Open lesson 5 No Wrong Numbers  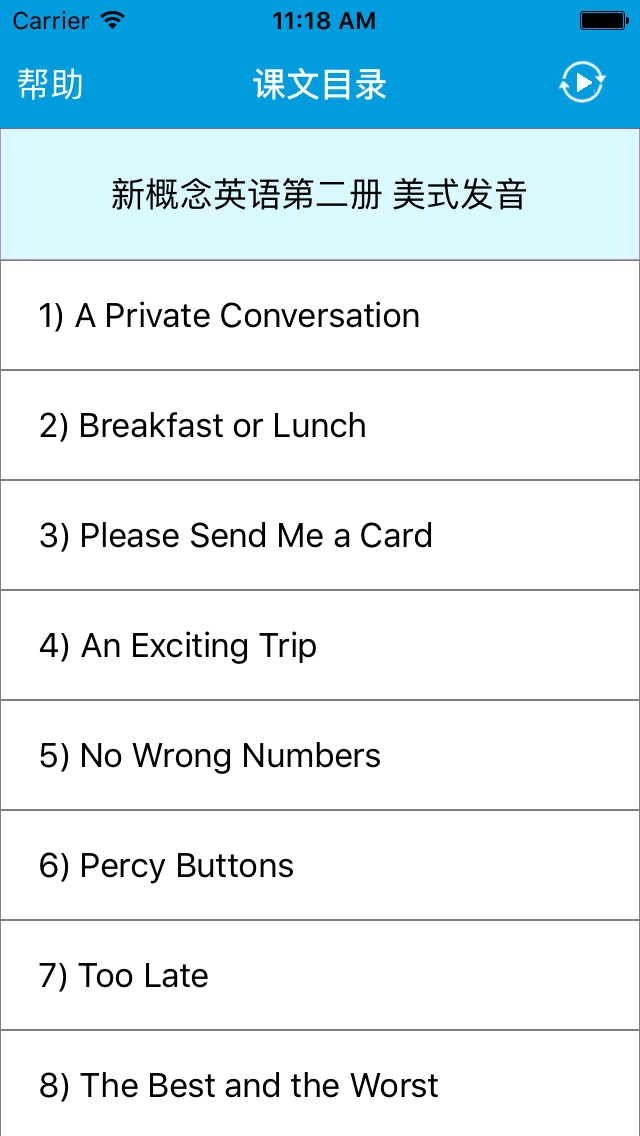(320, 756)
